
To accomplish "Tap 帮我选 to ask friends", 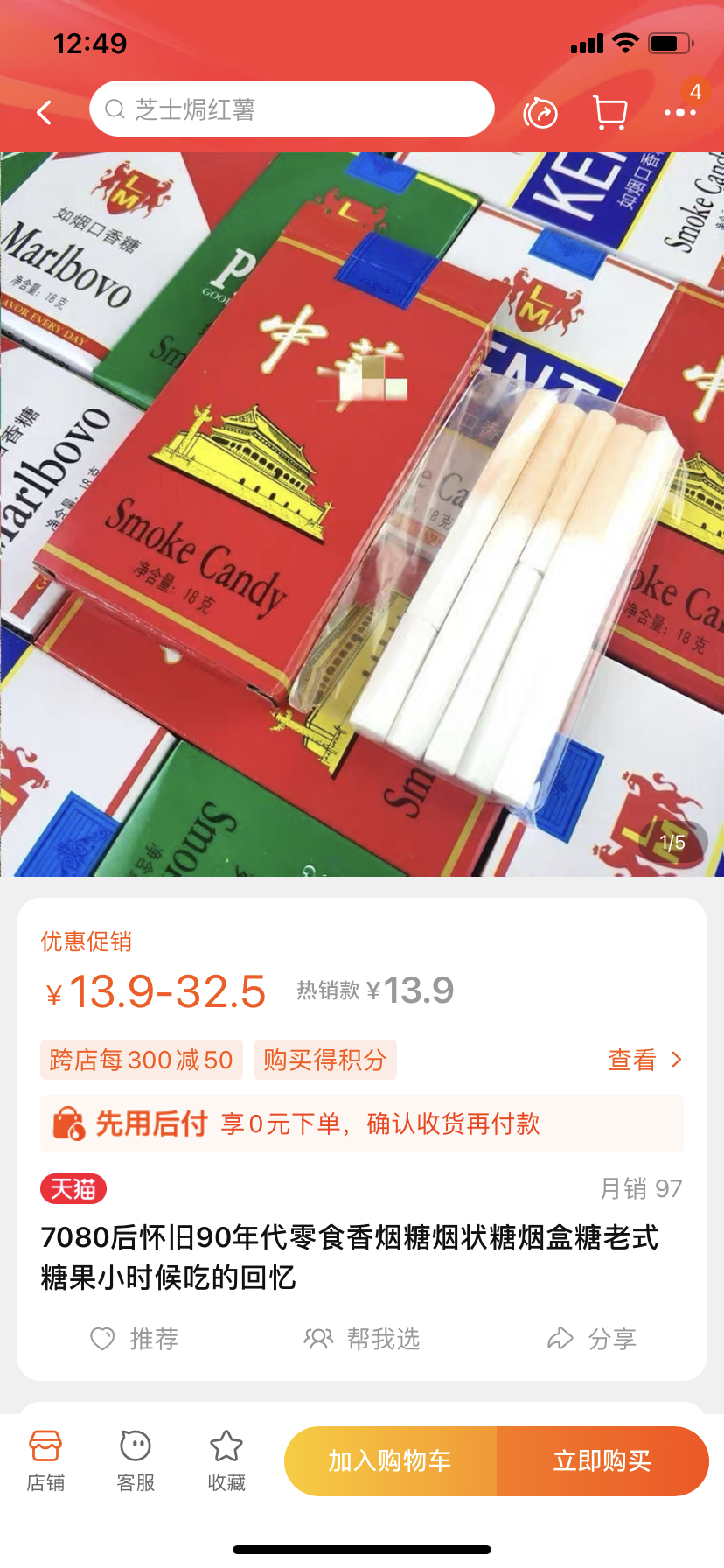I will coord(362,1339).
